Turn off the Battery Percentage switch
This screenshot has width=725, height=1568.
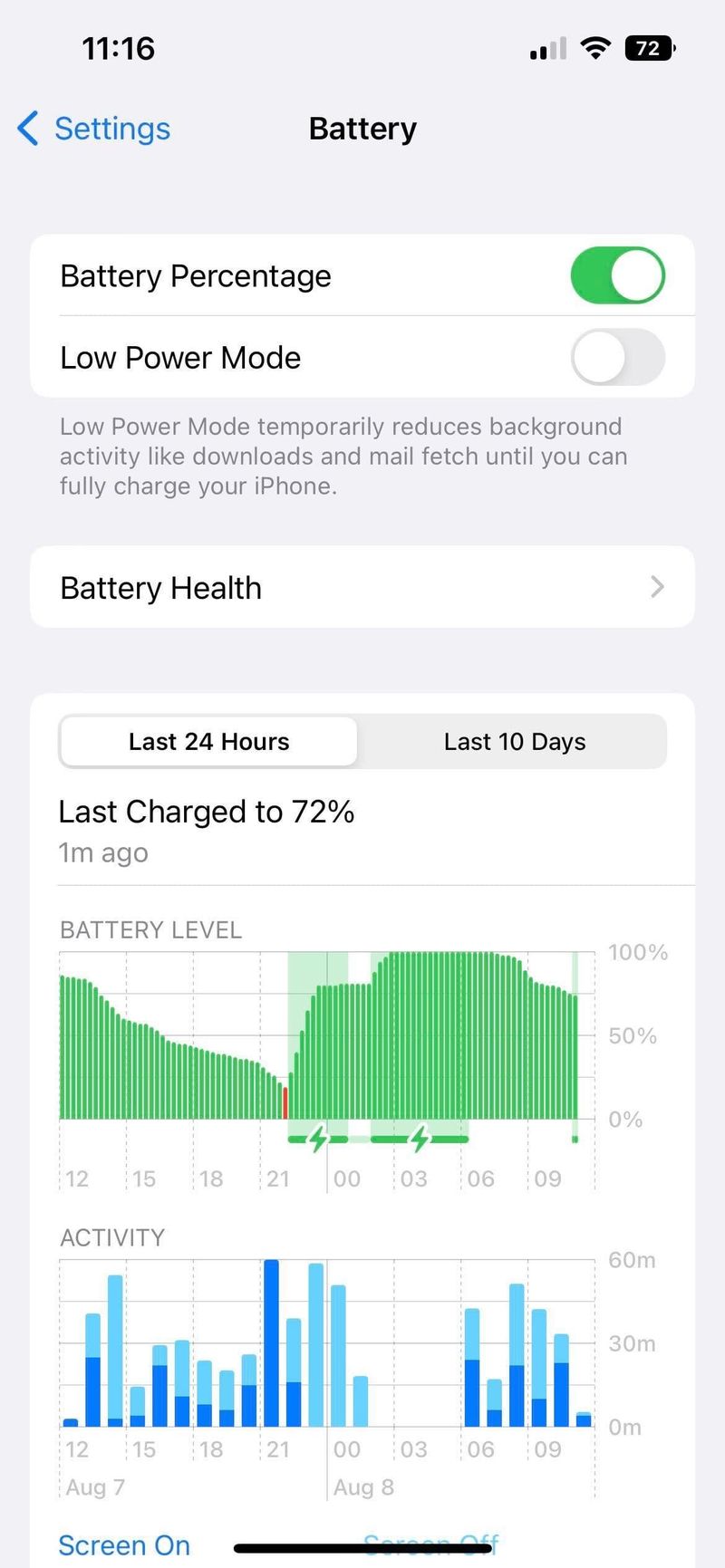tap(617, 275)
